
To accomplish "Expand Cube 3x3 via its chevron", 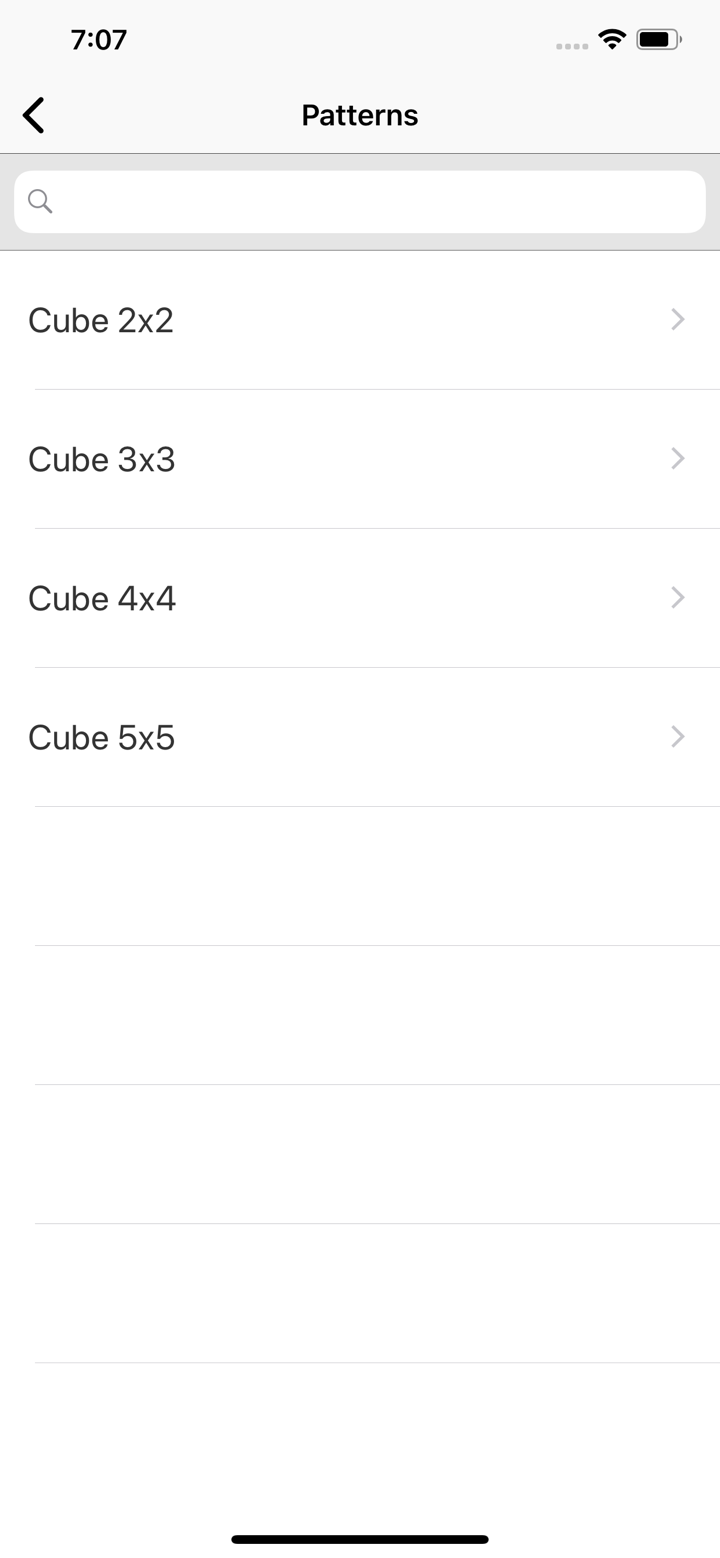I will pyautogui.click(x=678, y=459).
